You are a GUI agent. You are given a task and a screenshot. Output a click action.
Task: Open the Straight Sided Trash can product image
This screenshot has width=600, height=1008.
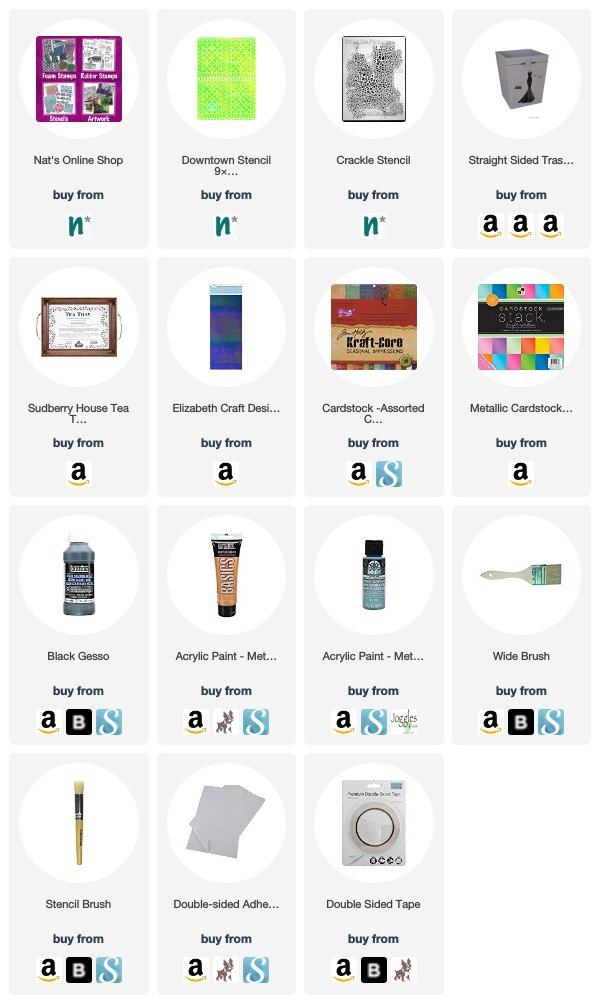[x=522, y=78]
